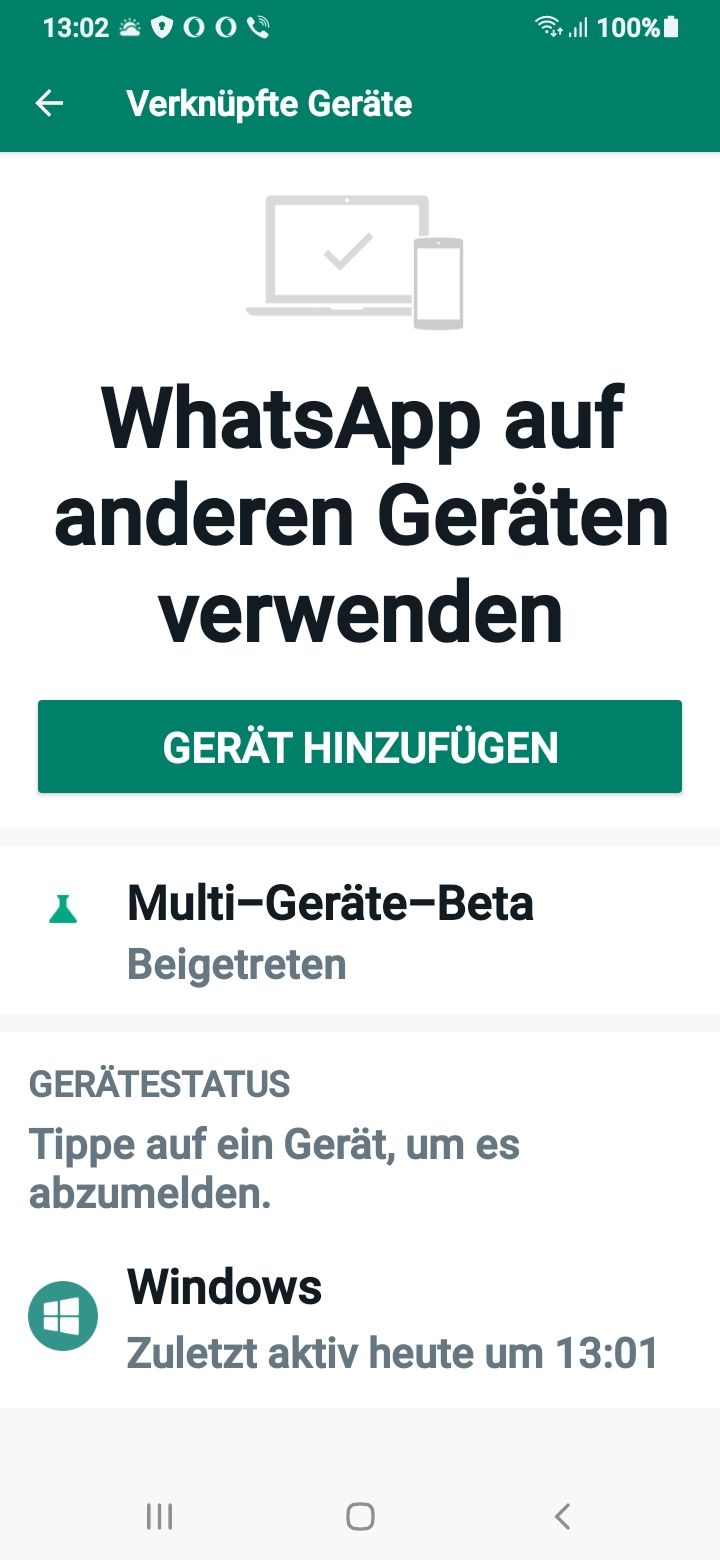Screen dimensions: 720x1560
Task: Go to the home screen
Action: [x=360, y=1516]
